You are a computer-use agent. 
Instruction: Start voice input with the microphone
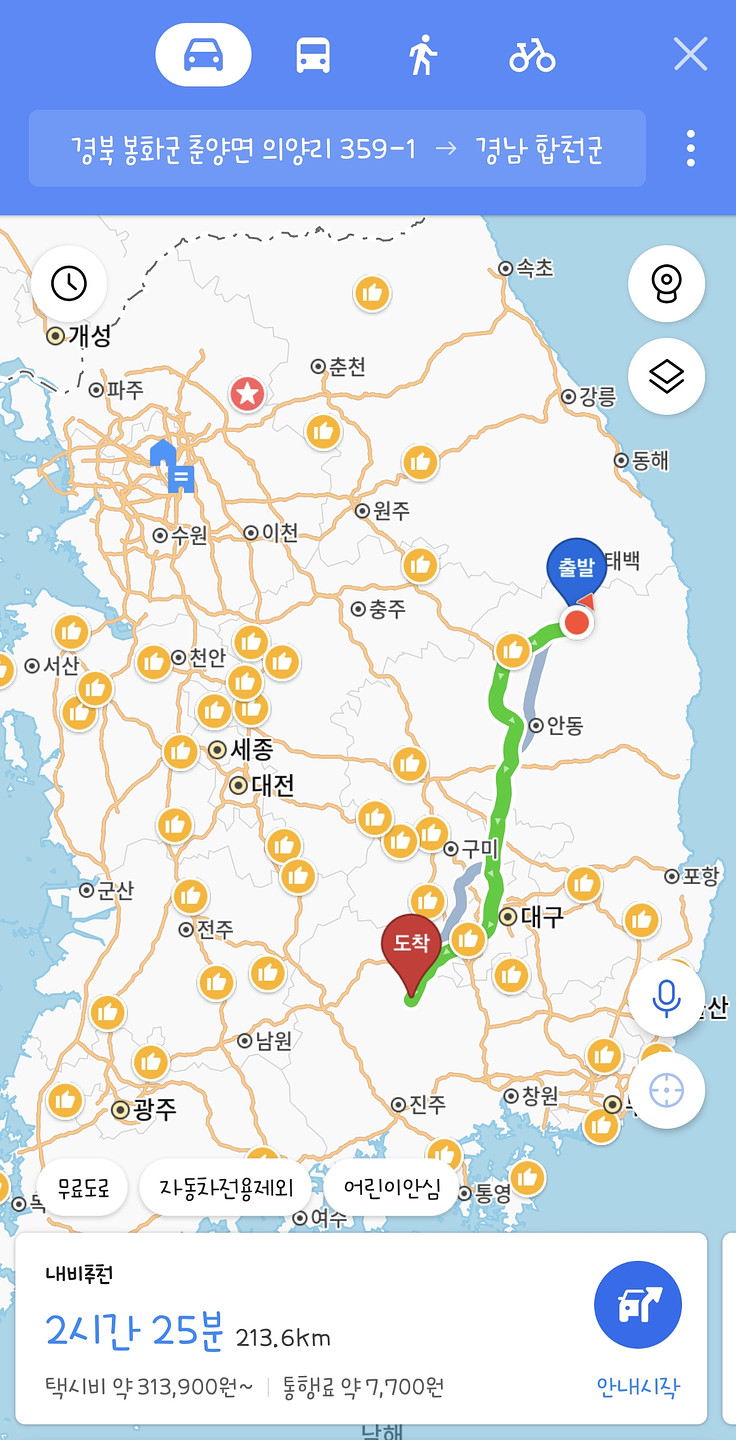pos(666,997)
